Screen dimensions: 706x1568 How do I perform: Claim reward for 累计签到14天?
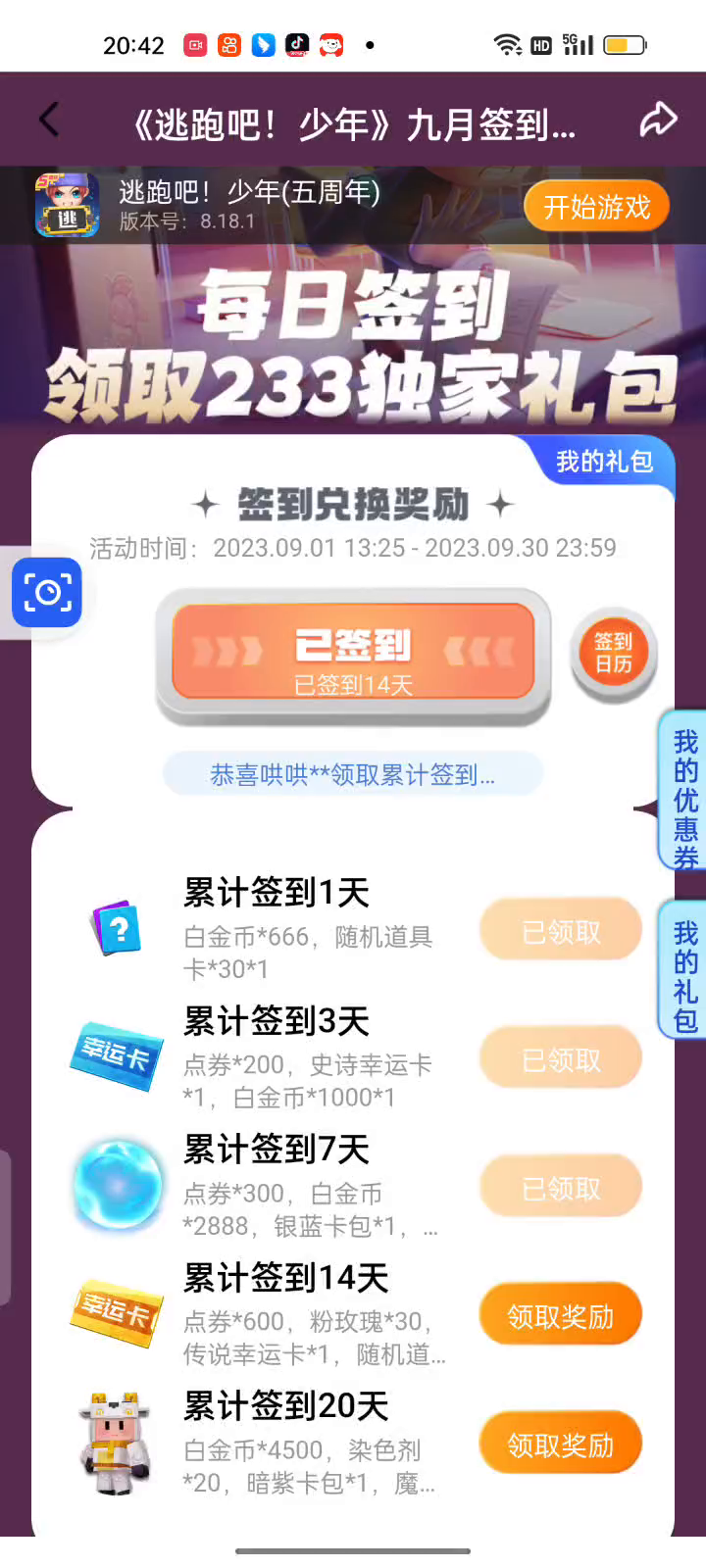tap(560, 1316)
